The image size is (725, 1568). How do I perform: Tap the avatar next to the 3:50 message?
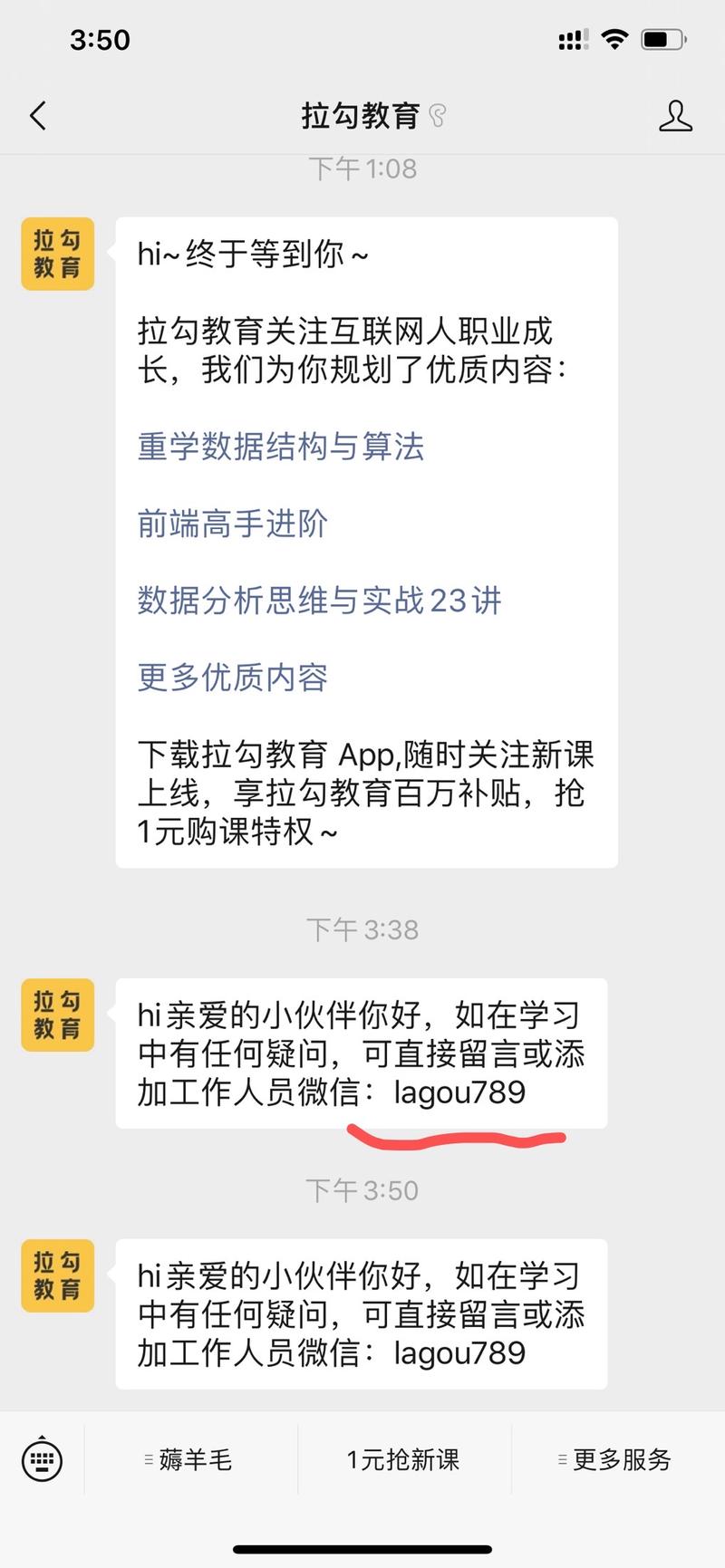(x=57, y=1275)
